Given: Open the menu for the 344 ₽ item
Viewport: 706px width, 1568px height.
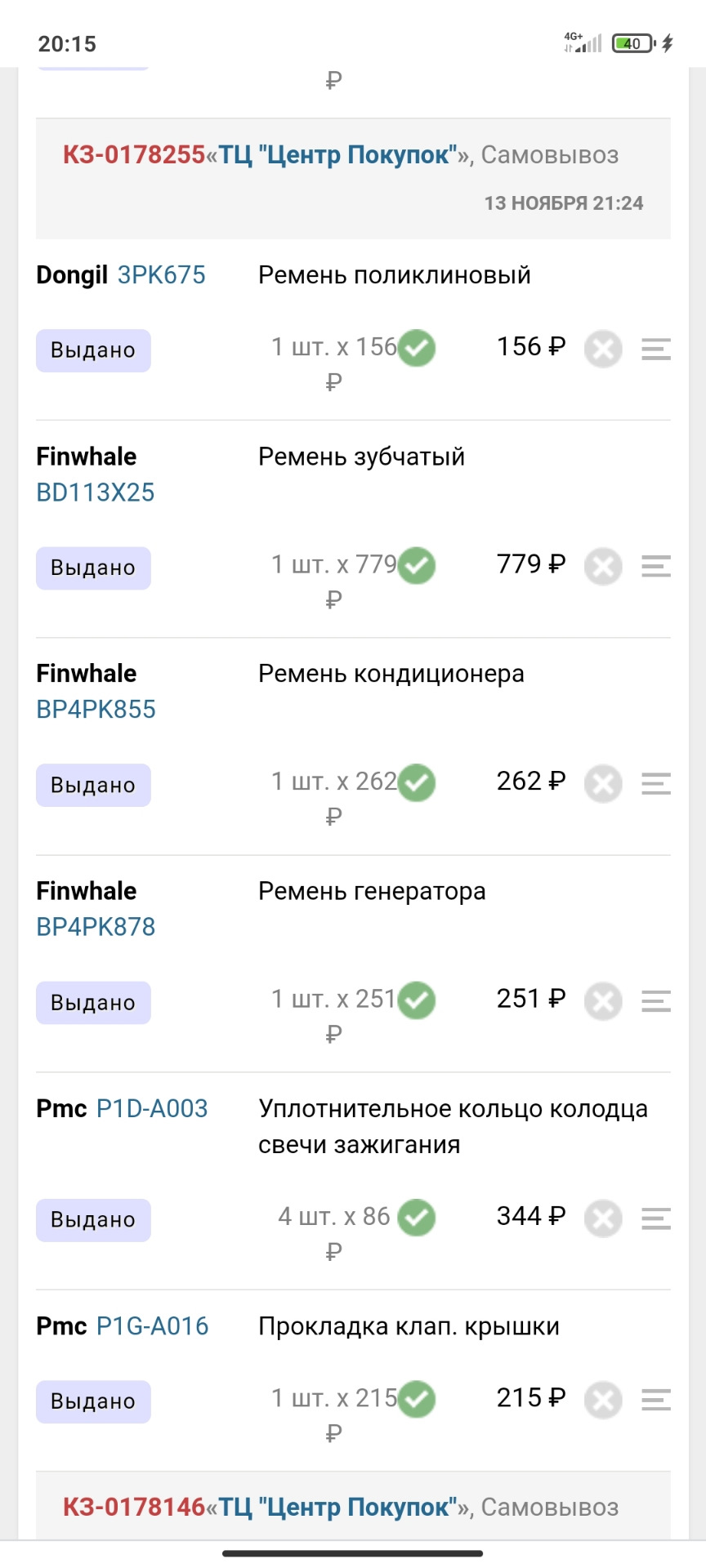Looking at the screenshot, I should click(x=656, y=1218).
